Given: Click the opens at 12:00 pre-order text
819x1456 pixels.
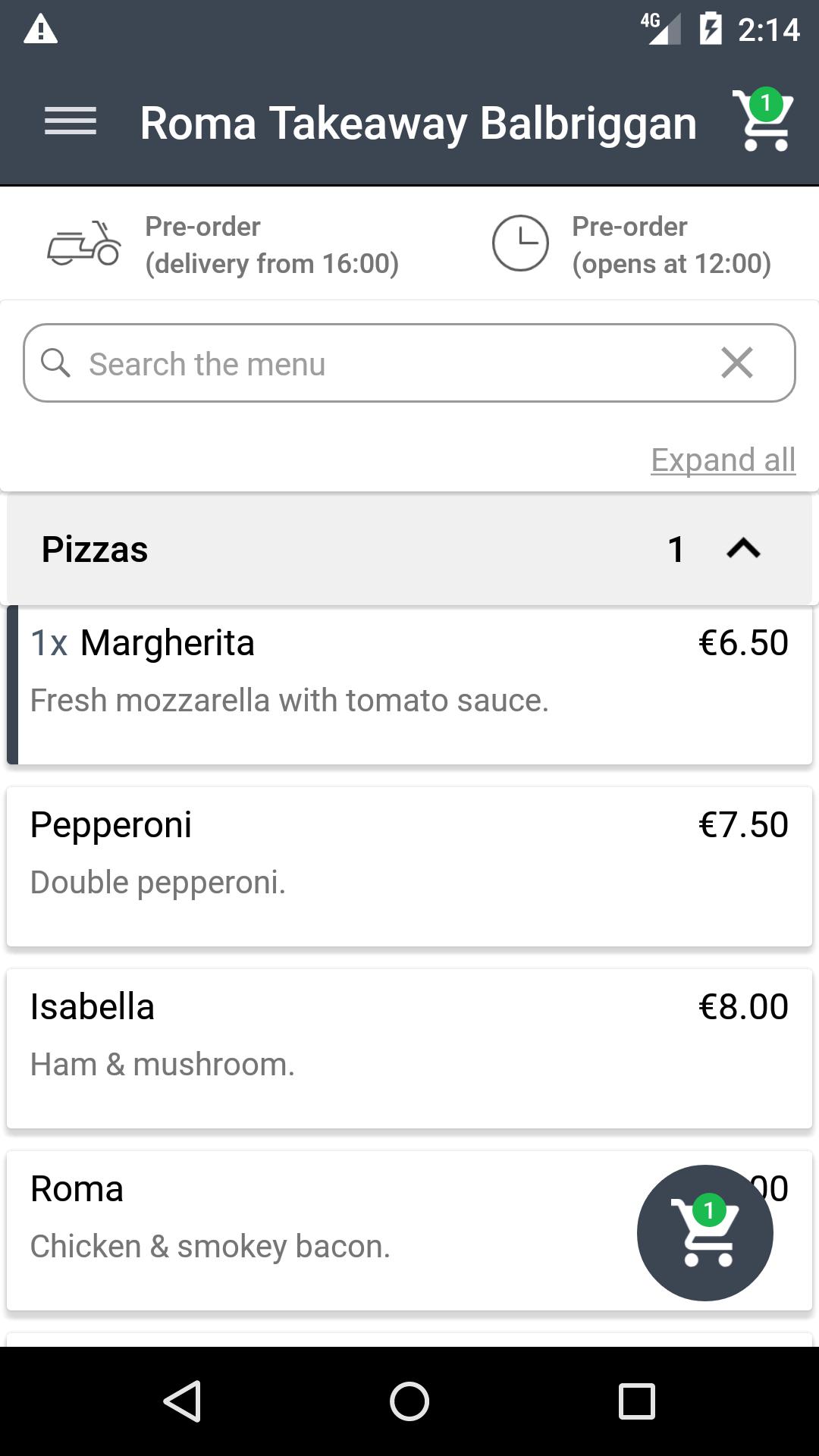Looking at the screenshot, I should [672, 246].
